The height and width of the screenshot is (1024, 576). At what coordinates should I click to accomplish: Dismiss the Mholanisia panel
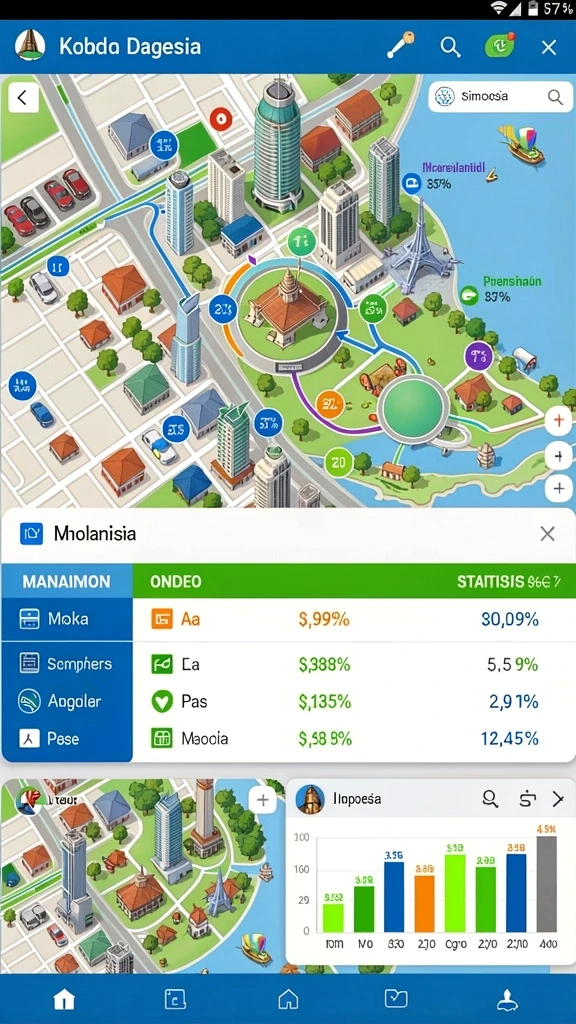547,534
